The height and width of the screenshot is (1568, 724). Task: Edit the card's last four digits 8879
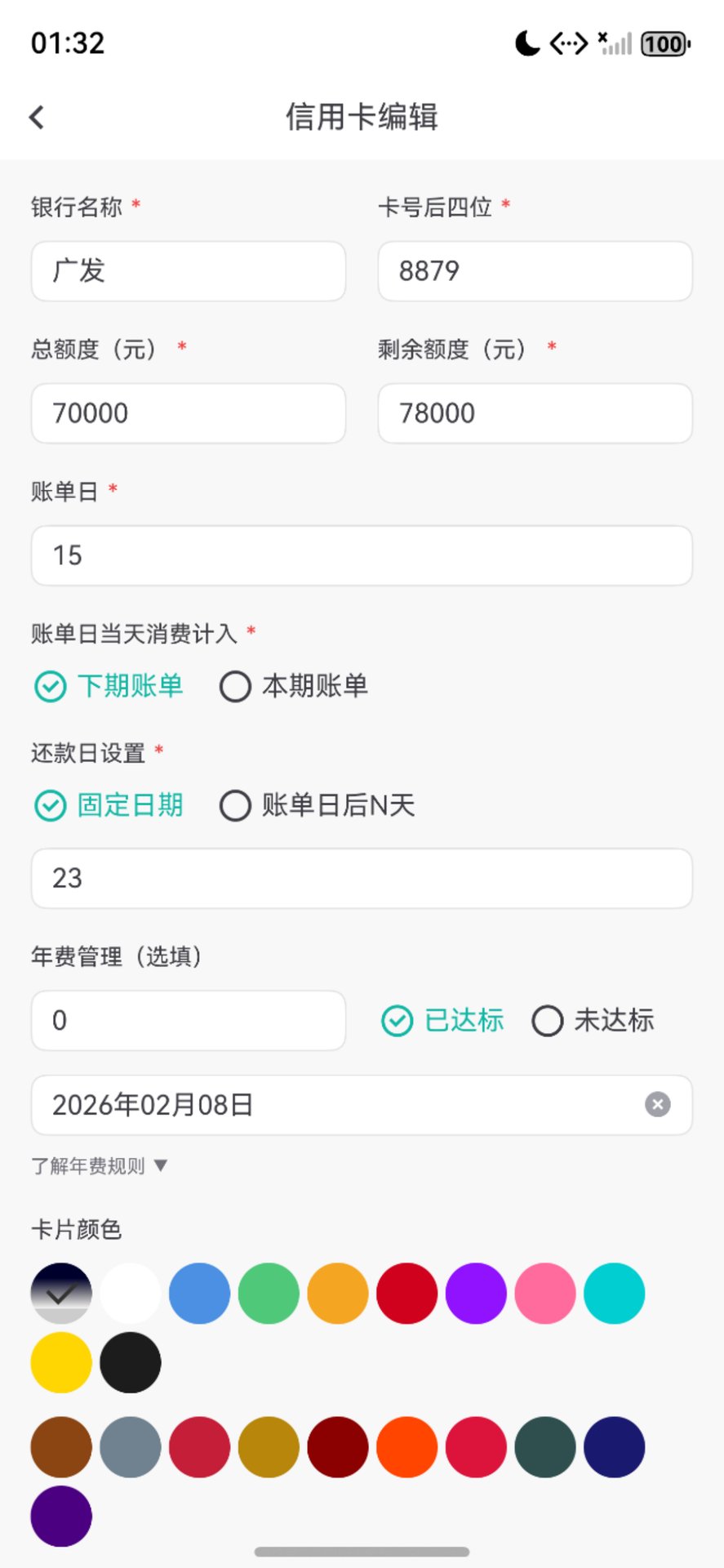click(535, 271)
